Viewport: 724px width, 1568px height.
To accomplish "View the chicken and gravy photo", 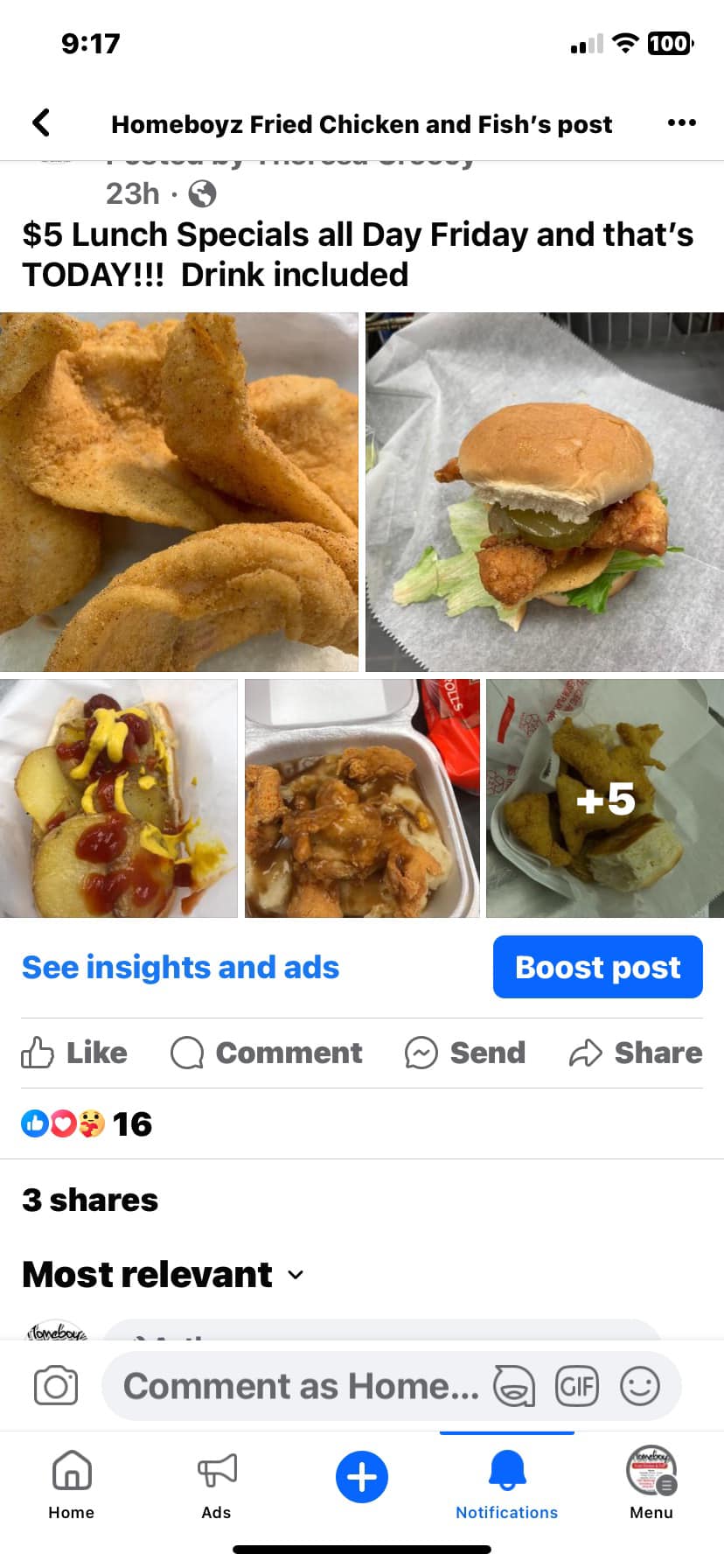I will (362, 798).
